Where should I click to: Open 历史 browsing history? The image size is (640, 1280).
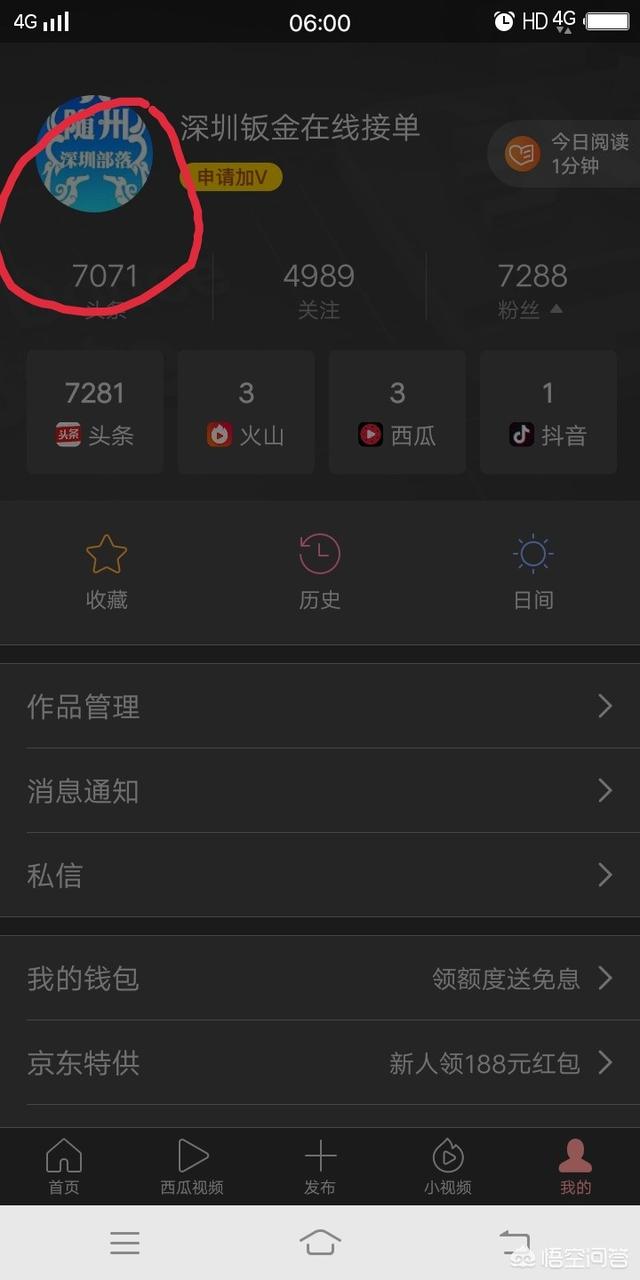(x=320, y=572)
